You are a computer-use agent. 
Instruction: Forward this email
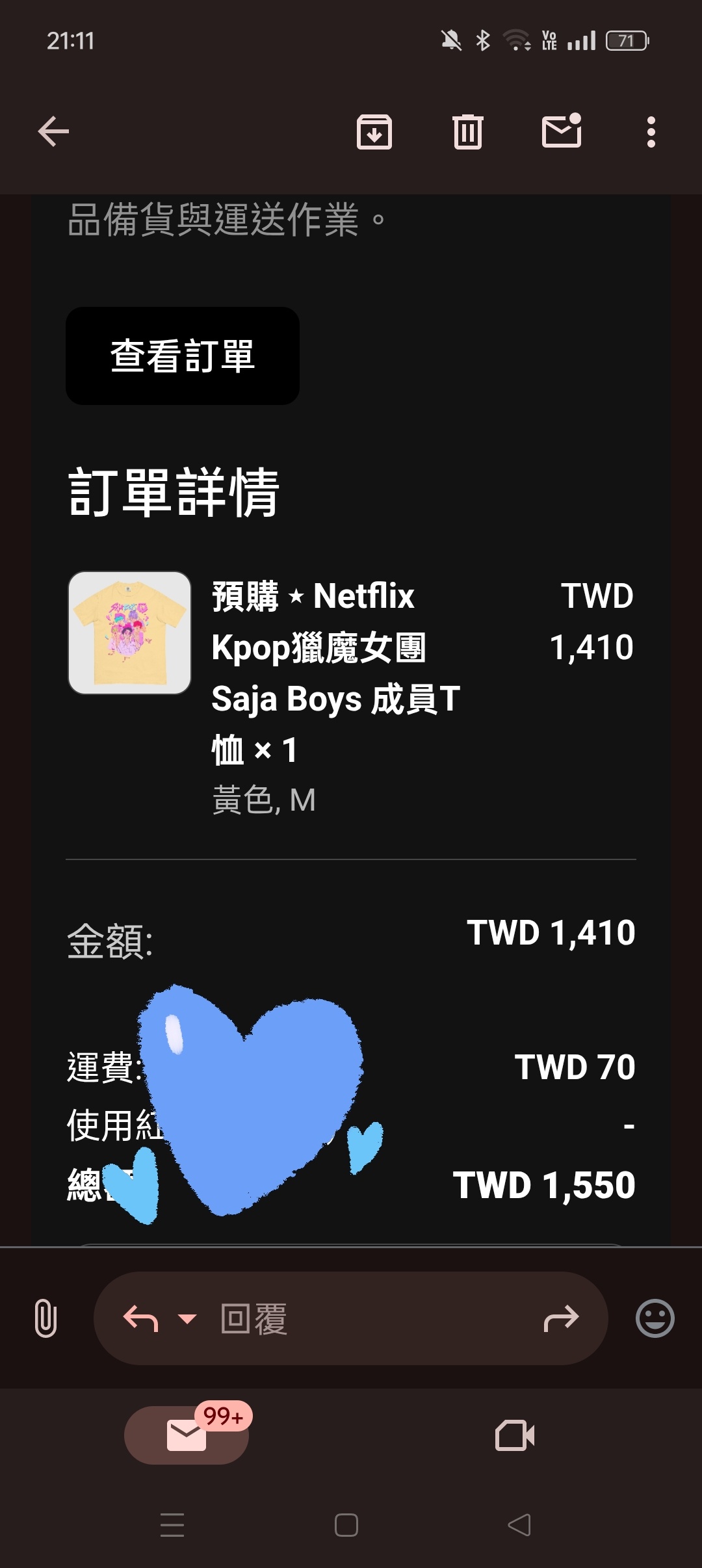click(561, 1318)
